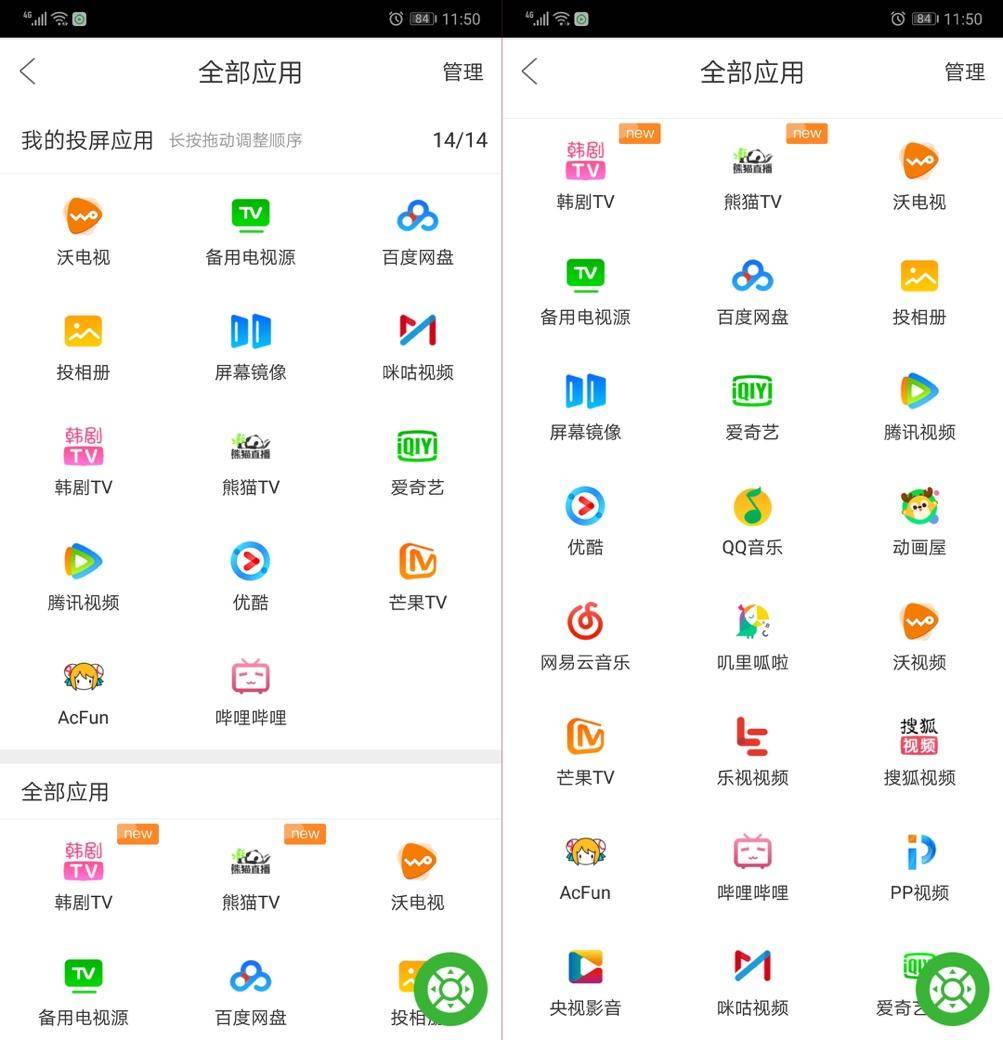Tap the new badge on 熊猫TV
1003x1040 pixels.
pos(806,132)
